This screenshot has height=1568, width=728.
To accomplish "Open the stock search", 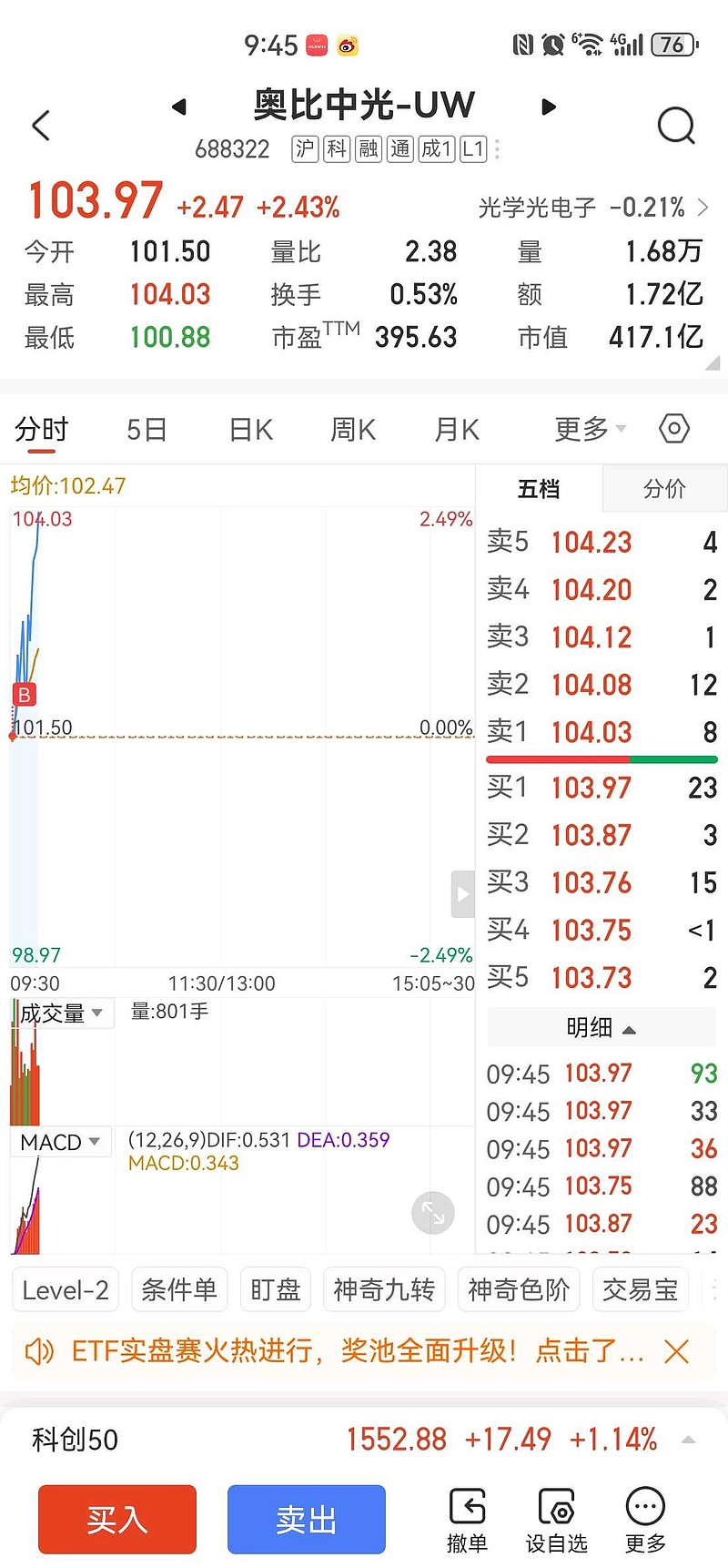I will (x=675, y=126).
